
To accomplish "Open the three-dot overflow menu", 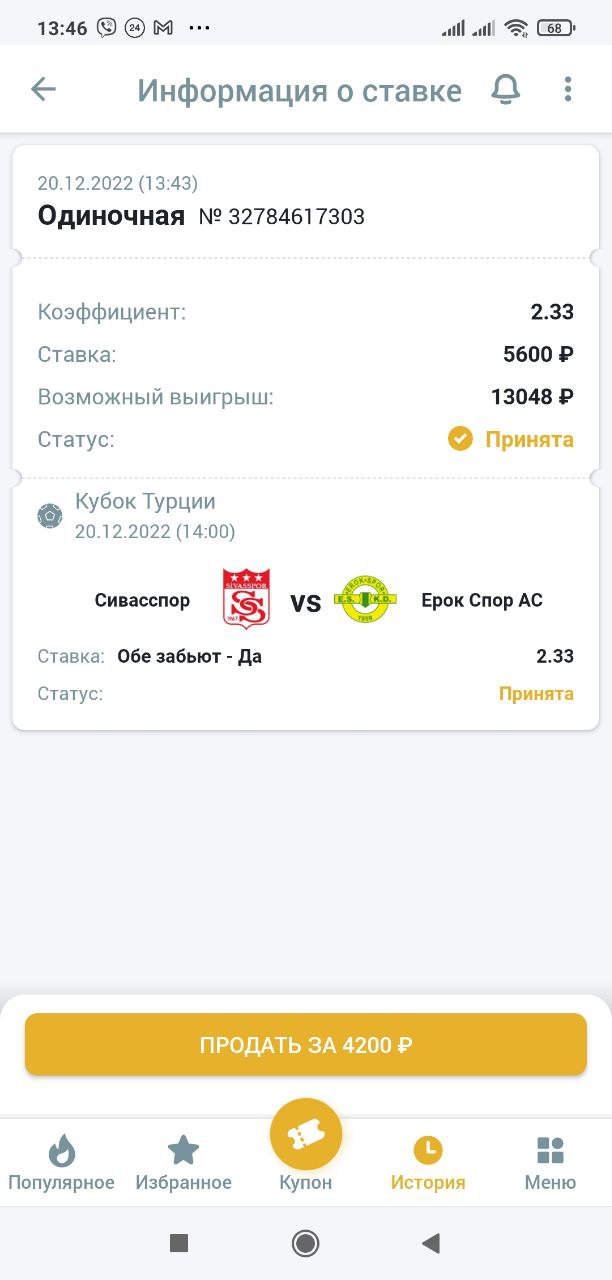I will pyautogui.click(x=567, y=89).
